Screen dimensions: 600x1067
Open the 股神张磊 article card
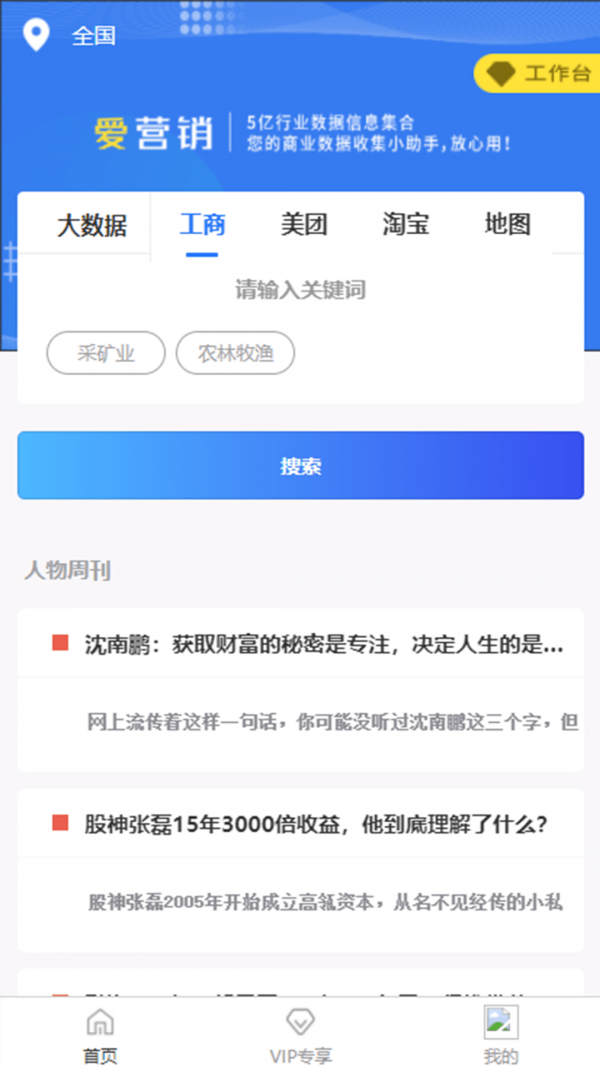pyautogui.click(x=300, y=868)
